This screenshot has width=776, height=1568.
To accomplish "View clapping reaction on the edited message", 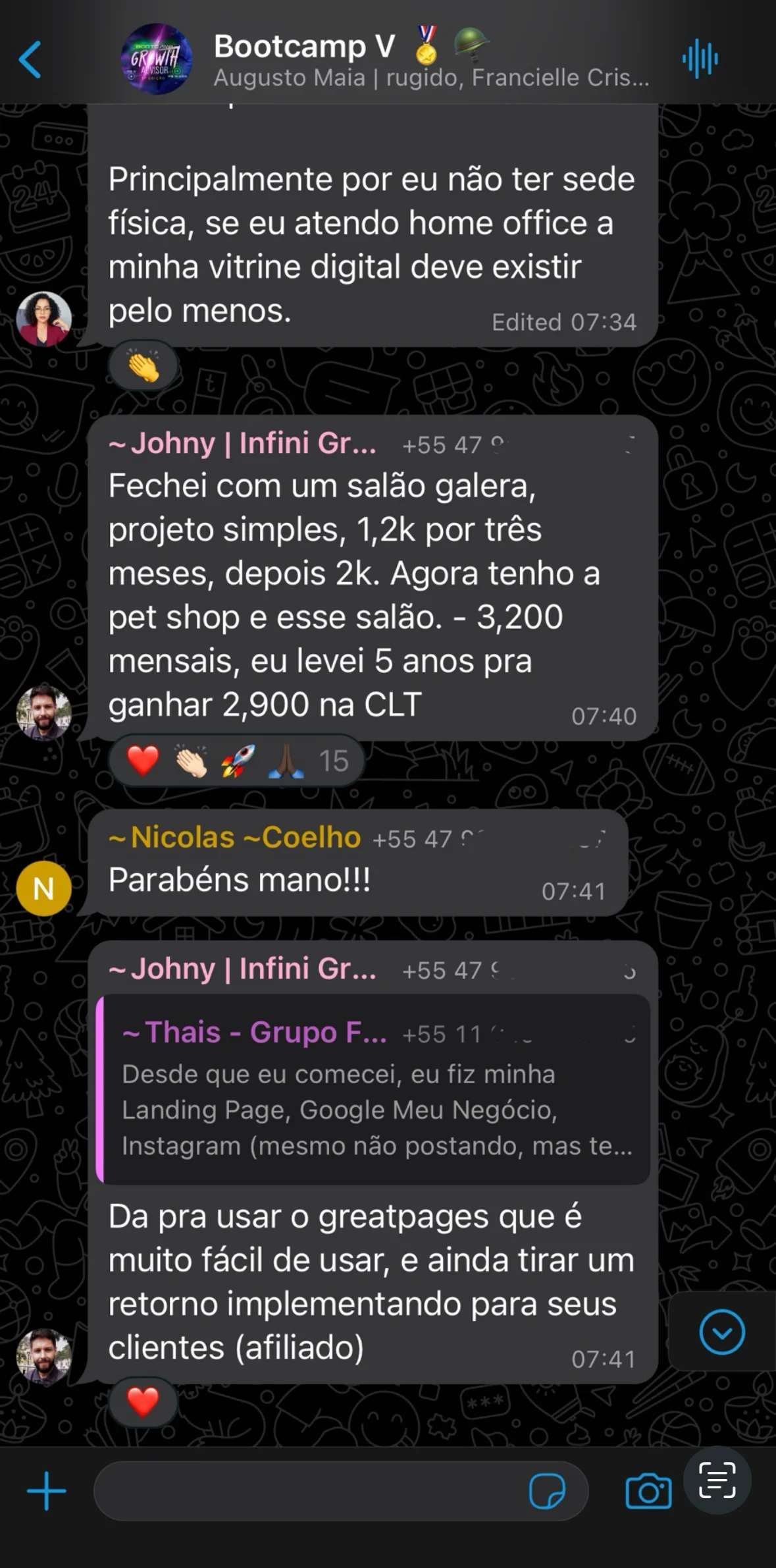I will coord(143,366).
